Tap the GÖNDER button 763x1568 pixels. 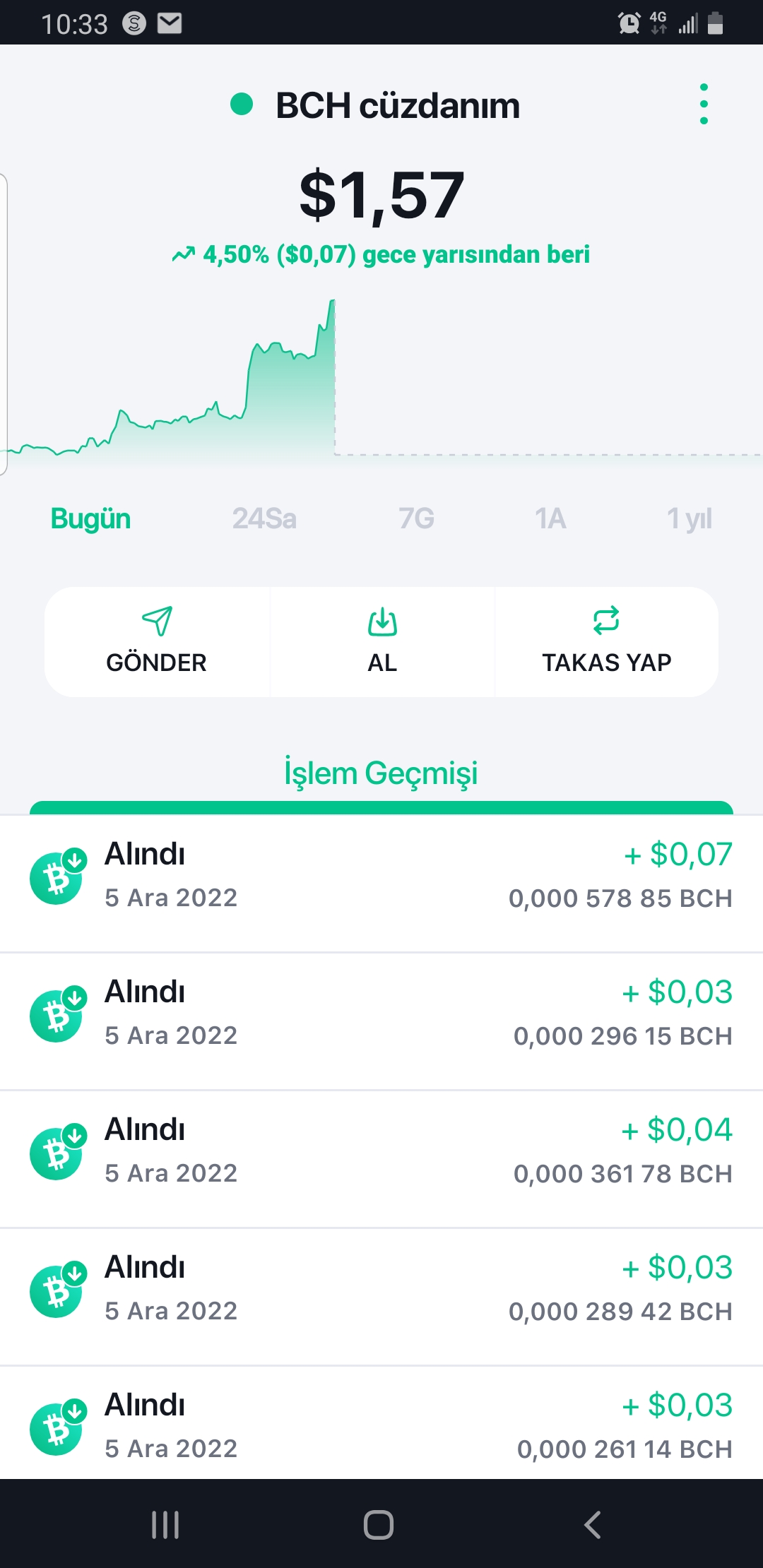(x=157, y=642)
